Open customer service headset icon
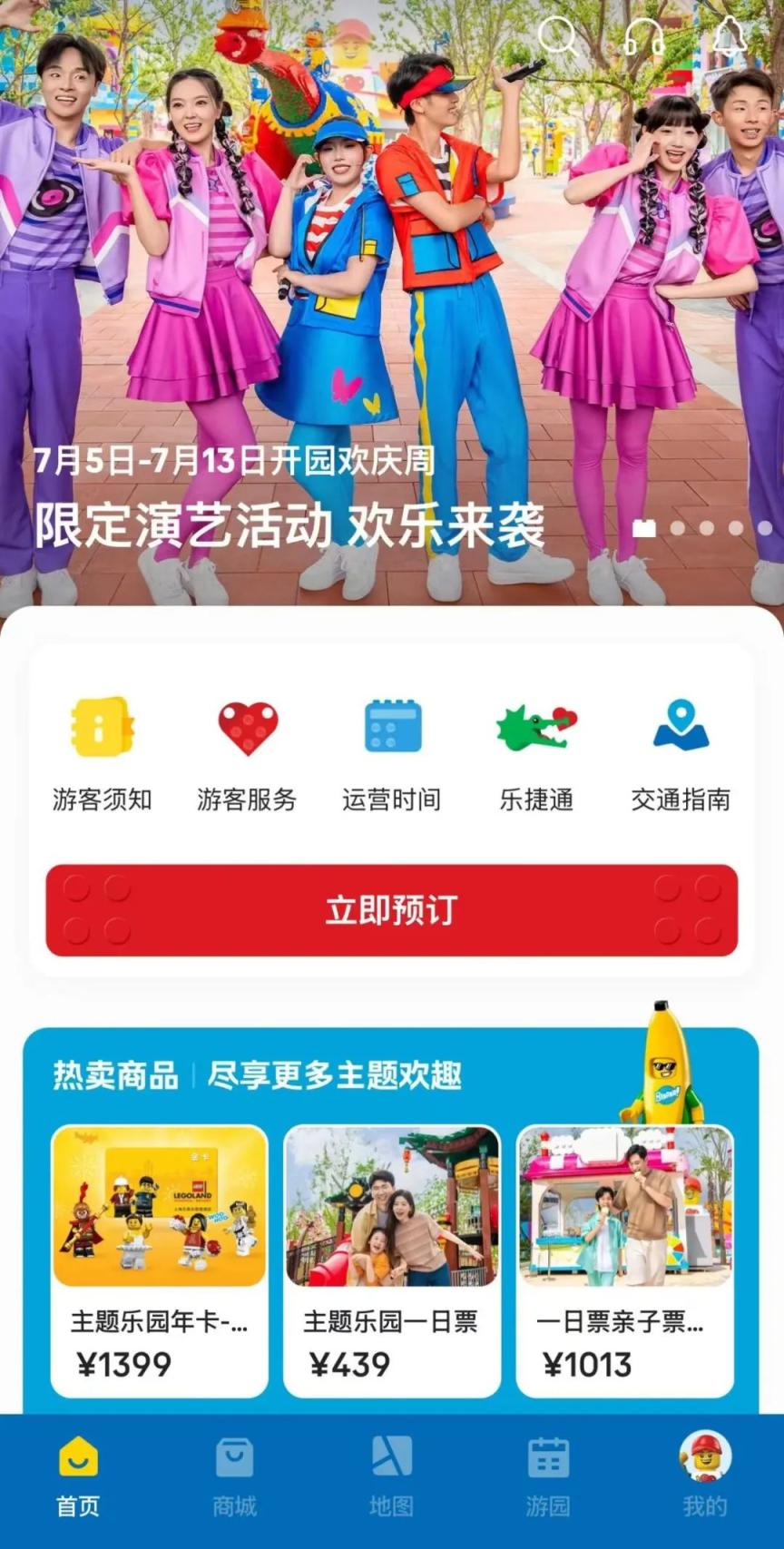This screenshot has height=1549, width=784. 643,37
